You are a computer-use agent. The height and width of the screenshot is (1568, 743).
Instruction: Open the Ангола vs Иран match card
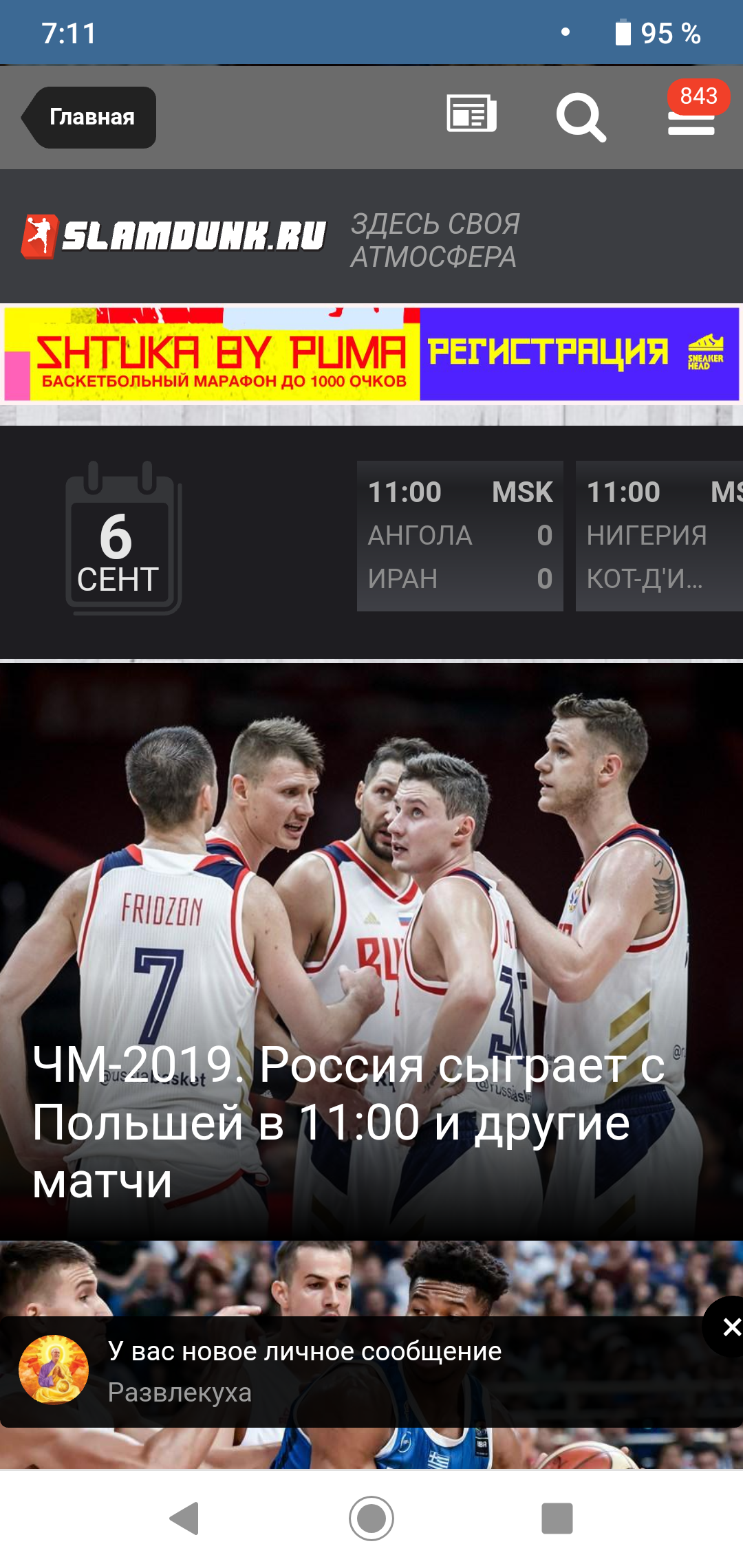460,536
